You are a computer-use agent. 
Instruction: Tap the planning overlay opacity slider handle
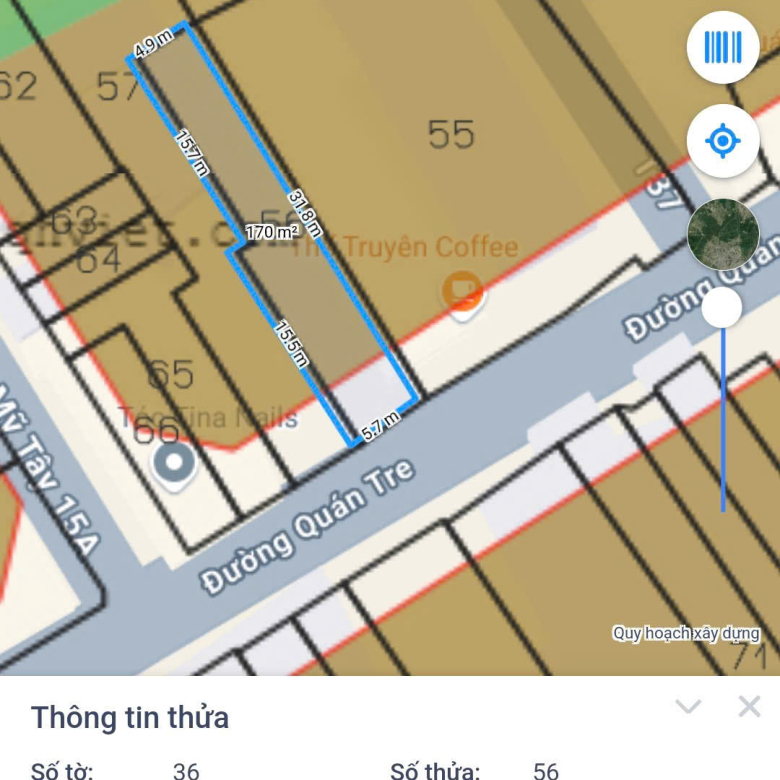pos(722,308)
